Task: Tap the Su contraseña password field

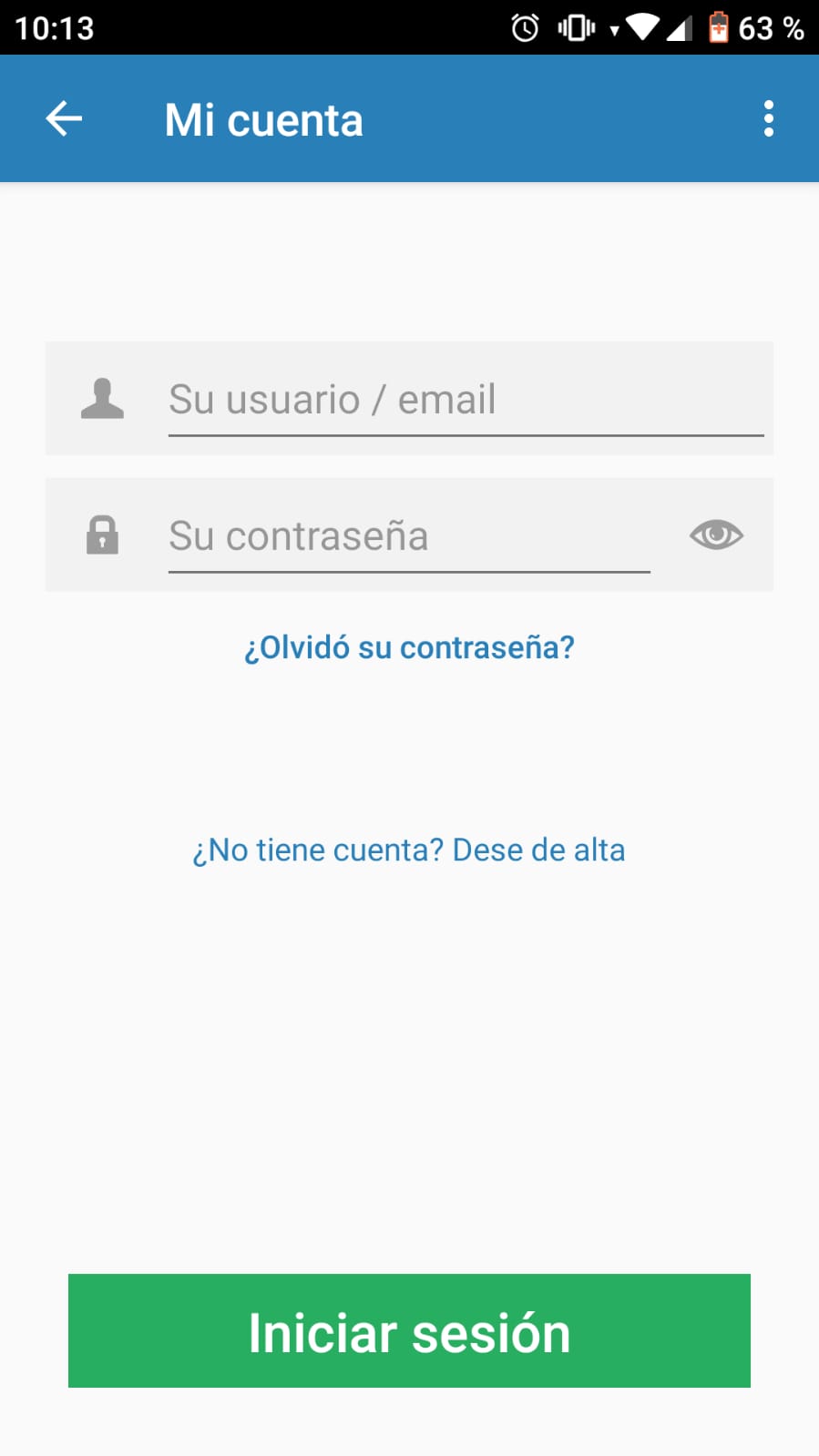Action: pos(408,536)
